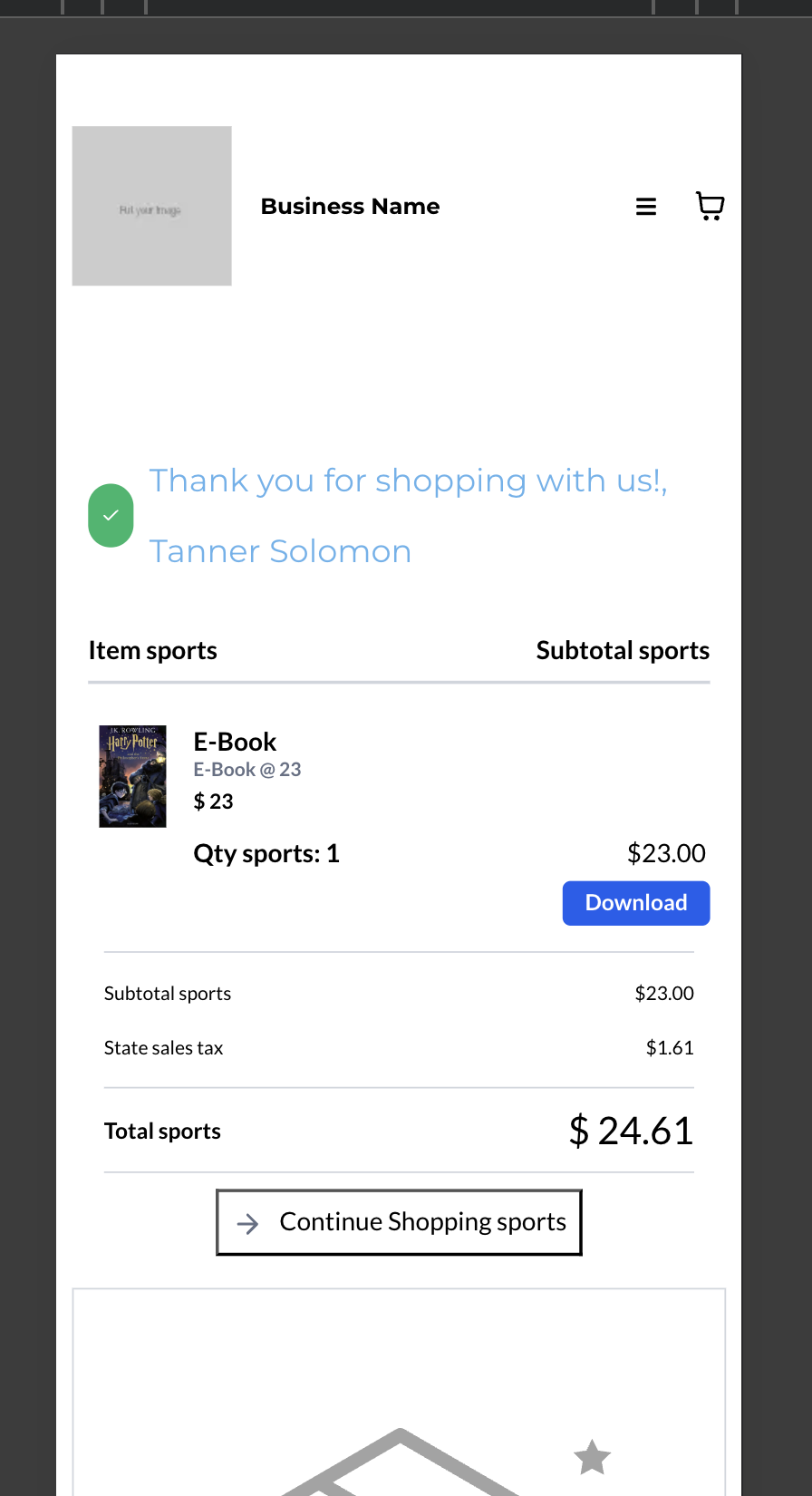The image size is (812, 1496).
Task: Tap Continue Shopping sports button
Action: click(399, 1222)
